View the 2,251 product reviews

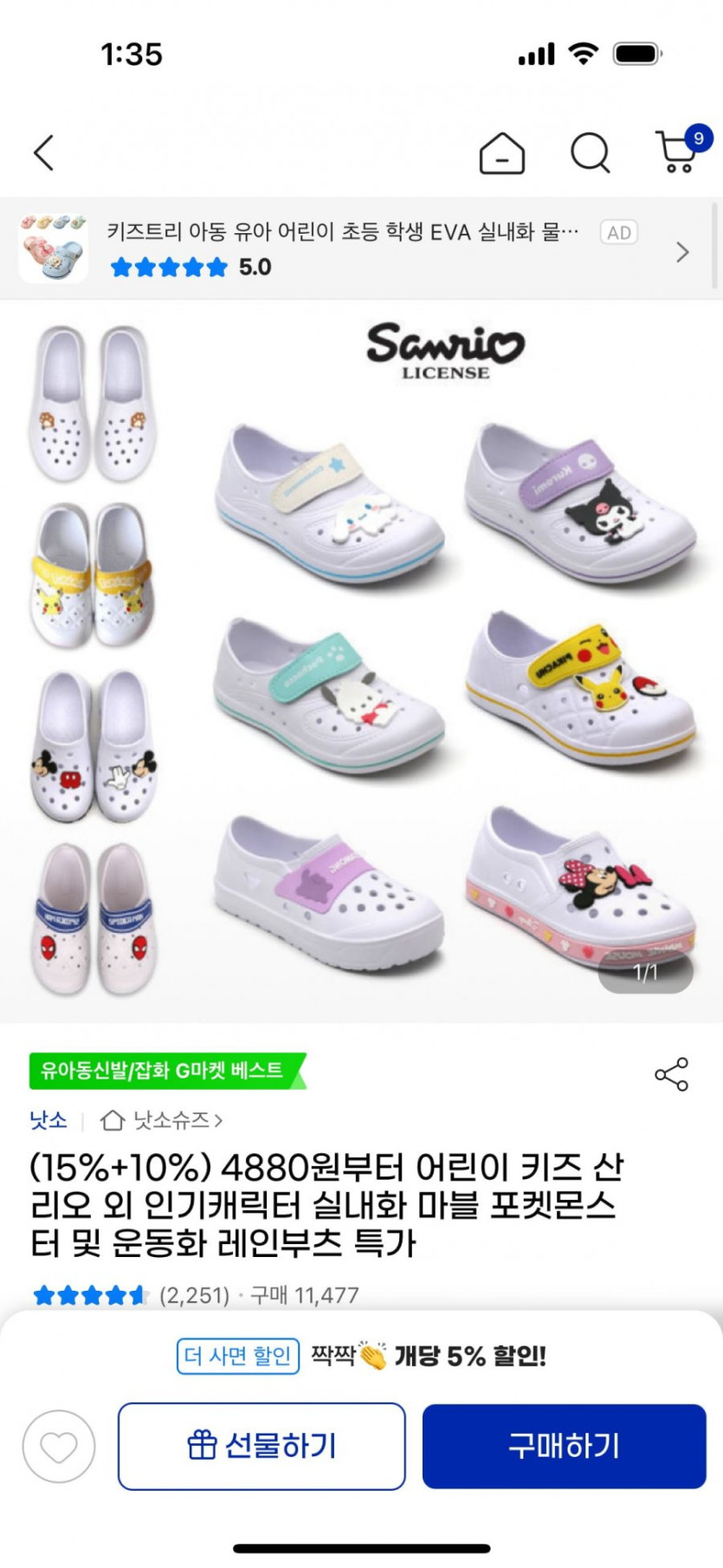tap(194, 1295)
